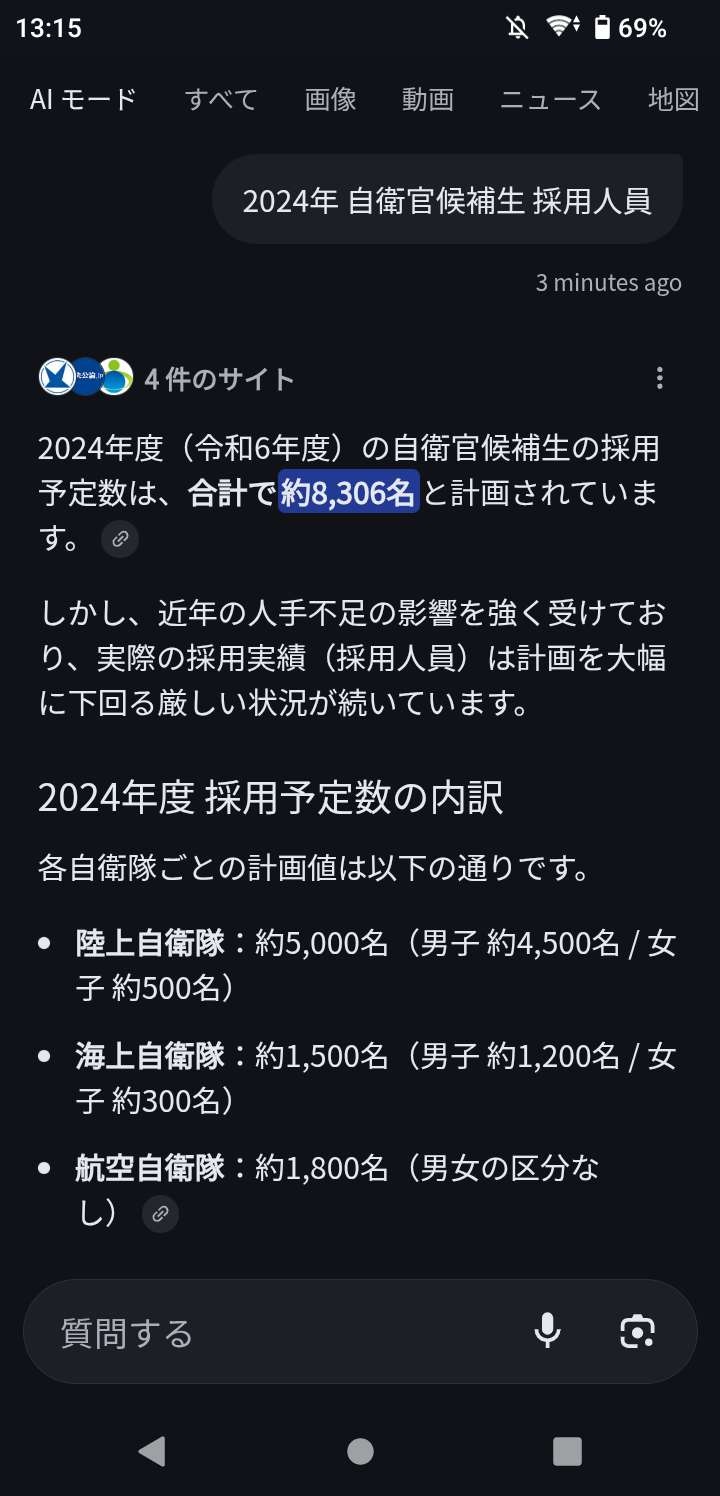This screenshot has height=1496, width=720.
Task: Tap the source link icon after 航空自衛隊 line
Action: pos(160,1214)
